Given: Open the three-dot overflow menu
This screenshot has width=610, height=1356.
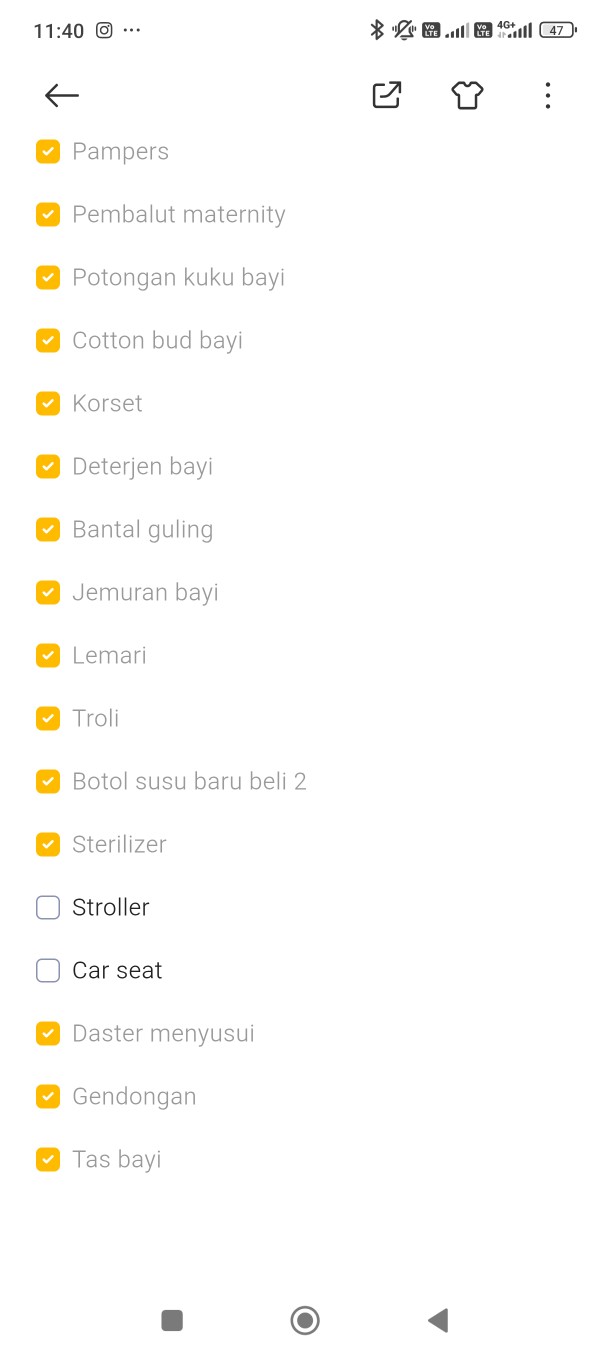Looking at the screenshot, I should [547, 95].
